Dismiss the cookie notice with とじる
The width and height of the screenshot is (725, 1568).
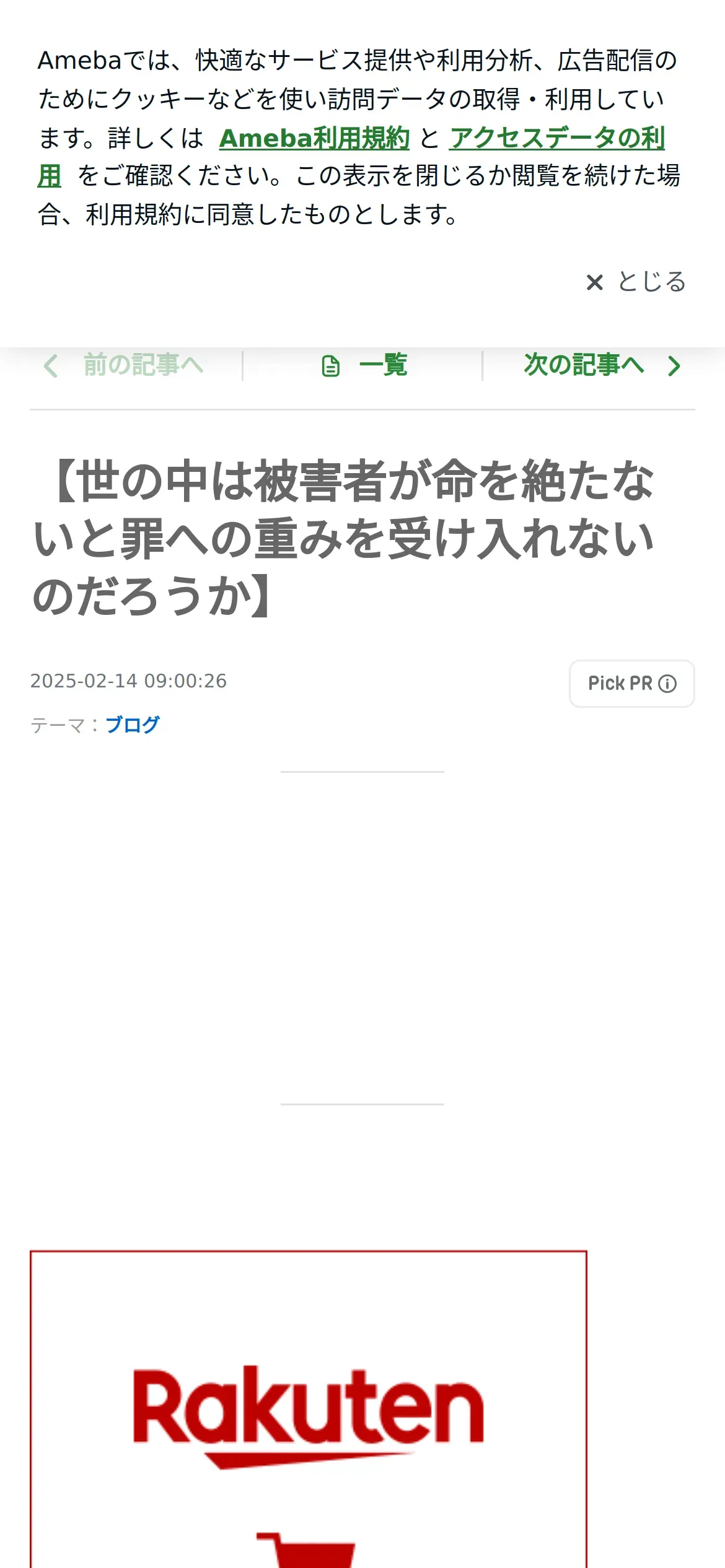(x=636, y=282)
